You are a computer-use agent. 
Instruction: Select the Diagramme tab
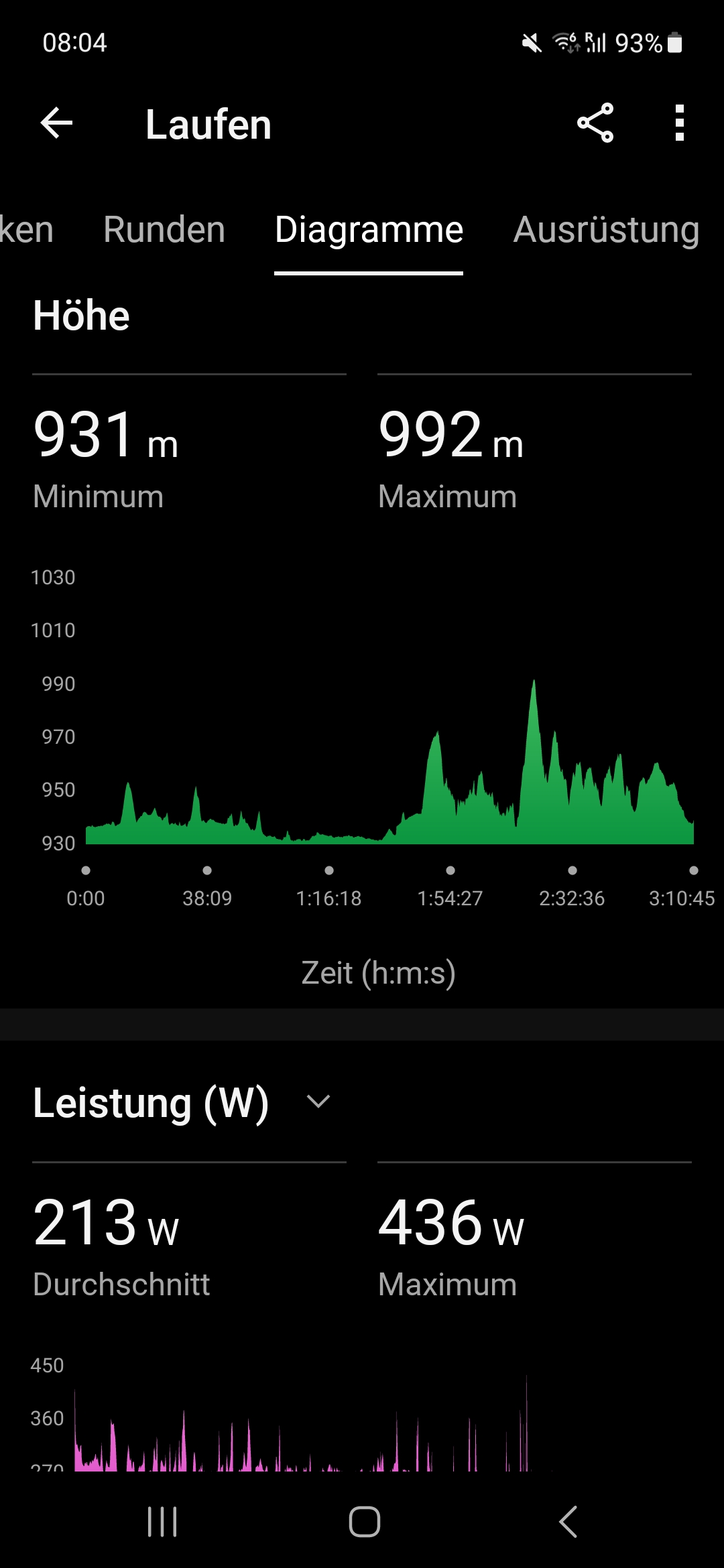tap(369, 230)
